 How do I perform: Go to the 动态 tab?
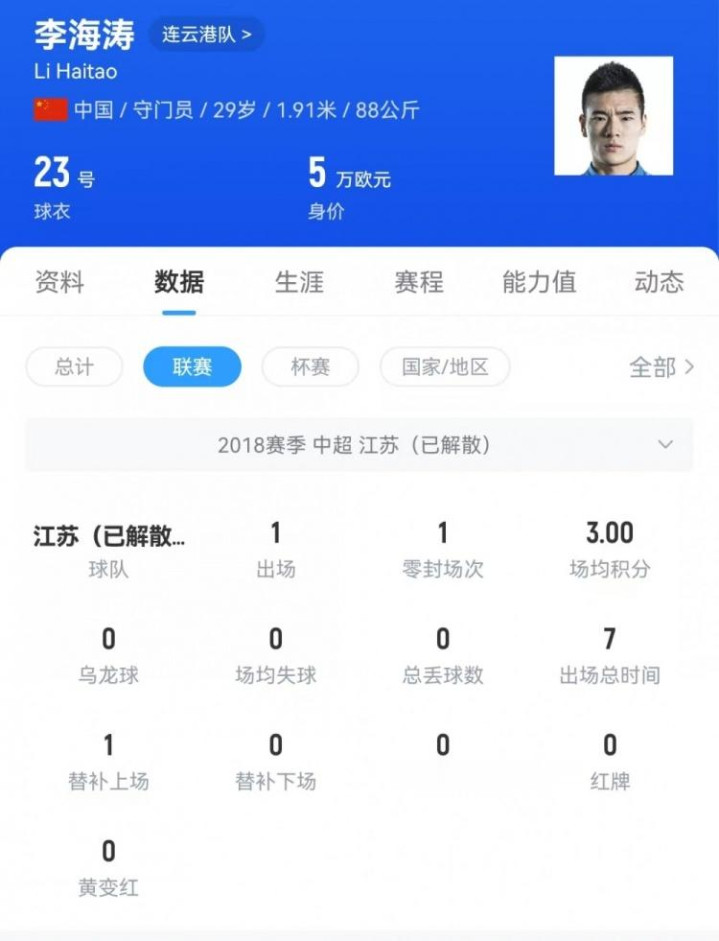pos(659,282)
